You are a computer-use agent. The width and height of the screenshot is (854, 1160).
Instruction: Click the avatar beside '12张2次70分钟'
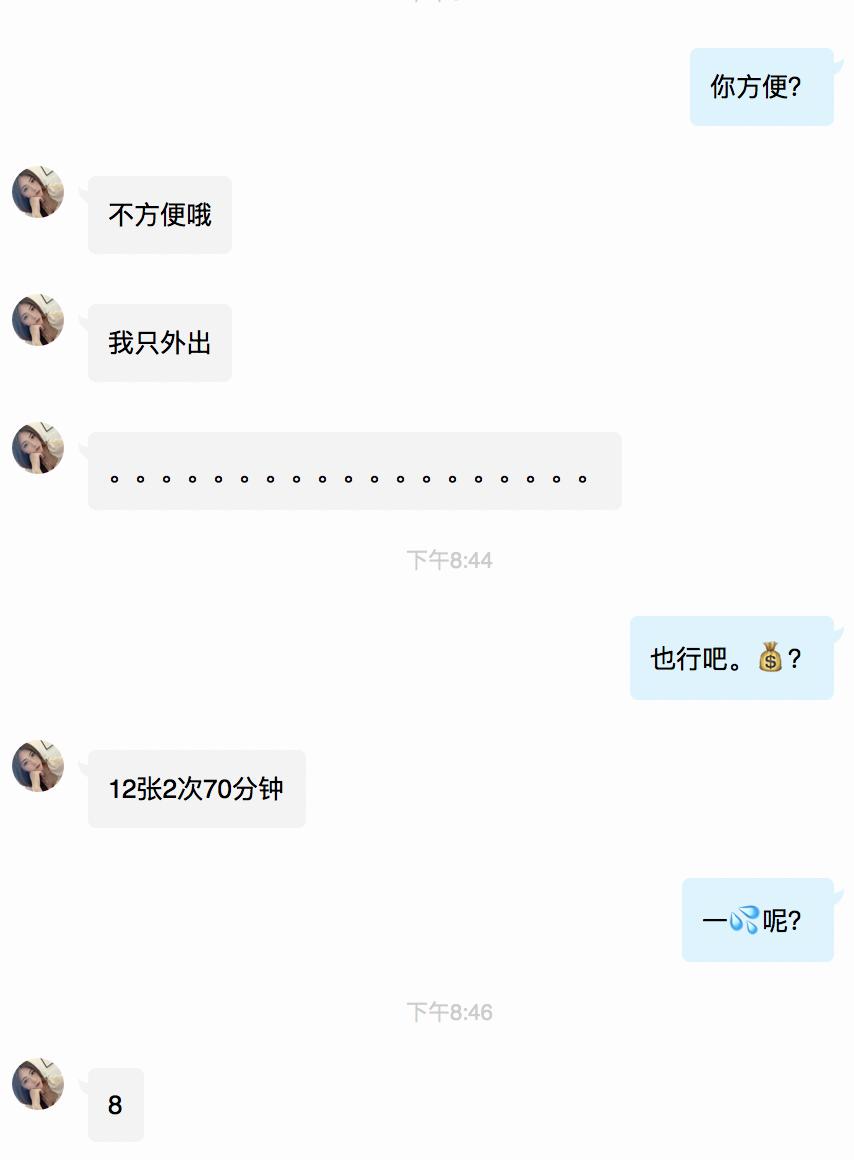pos(36,765)
